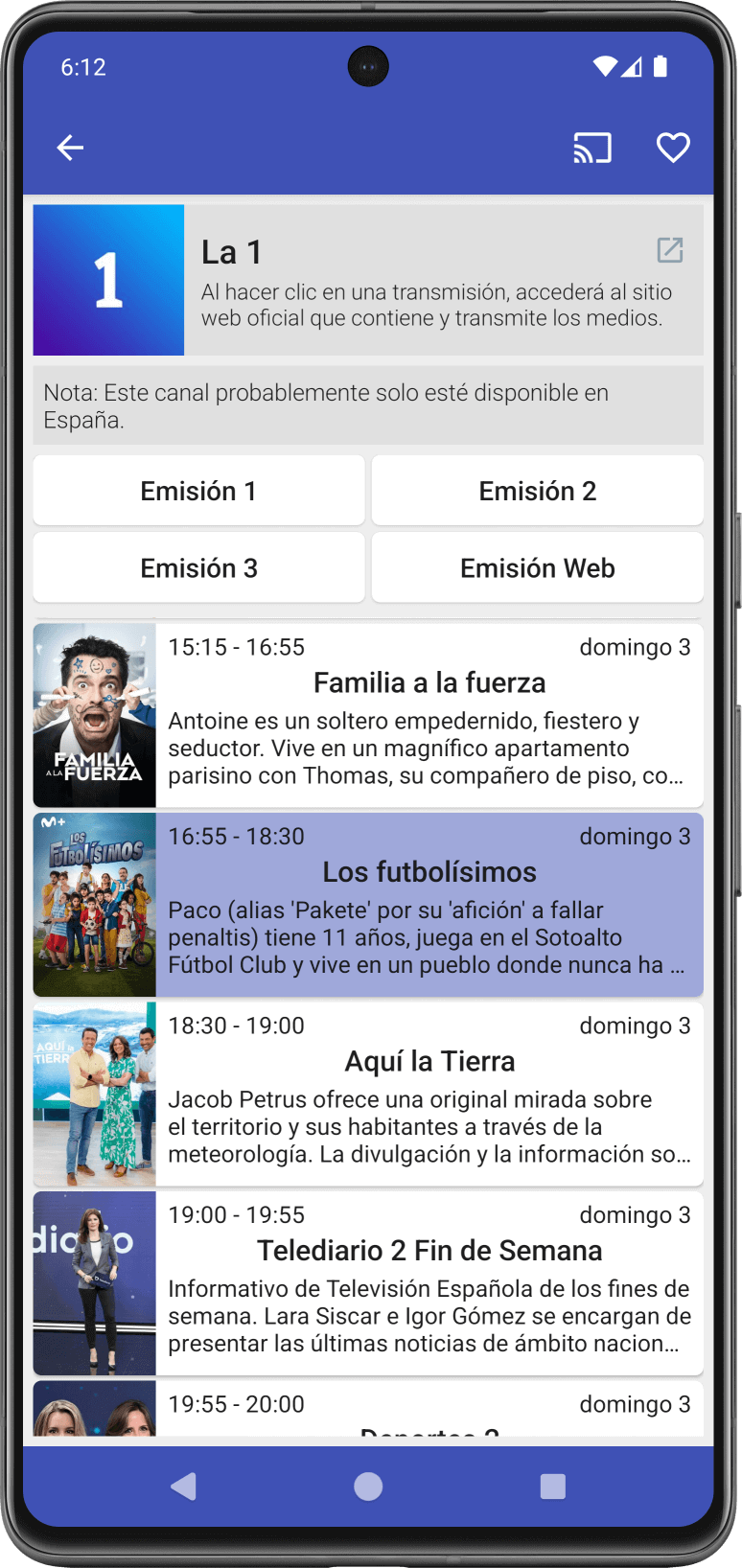Open recent apps from navigation bar
742x1568 pixels.
(x=552, y=1486)
